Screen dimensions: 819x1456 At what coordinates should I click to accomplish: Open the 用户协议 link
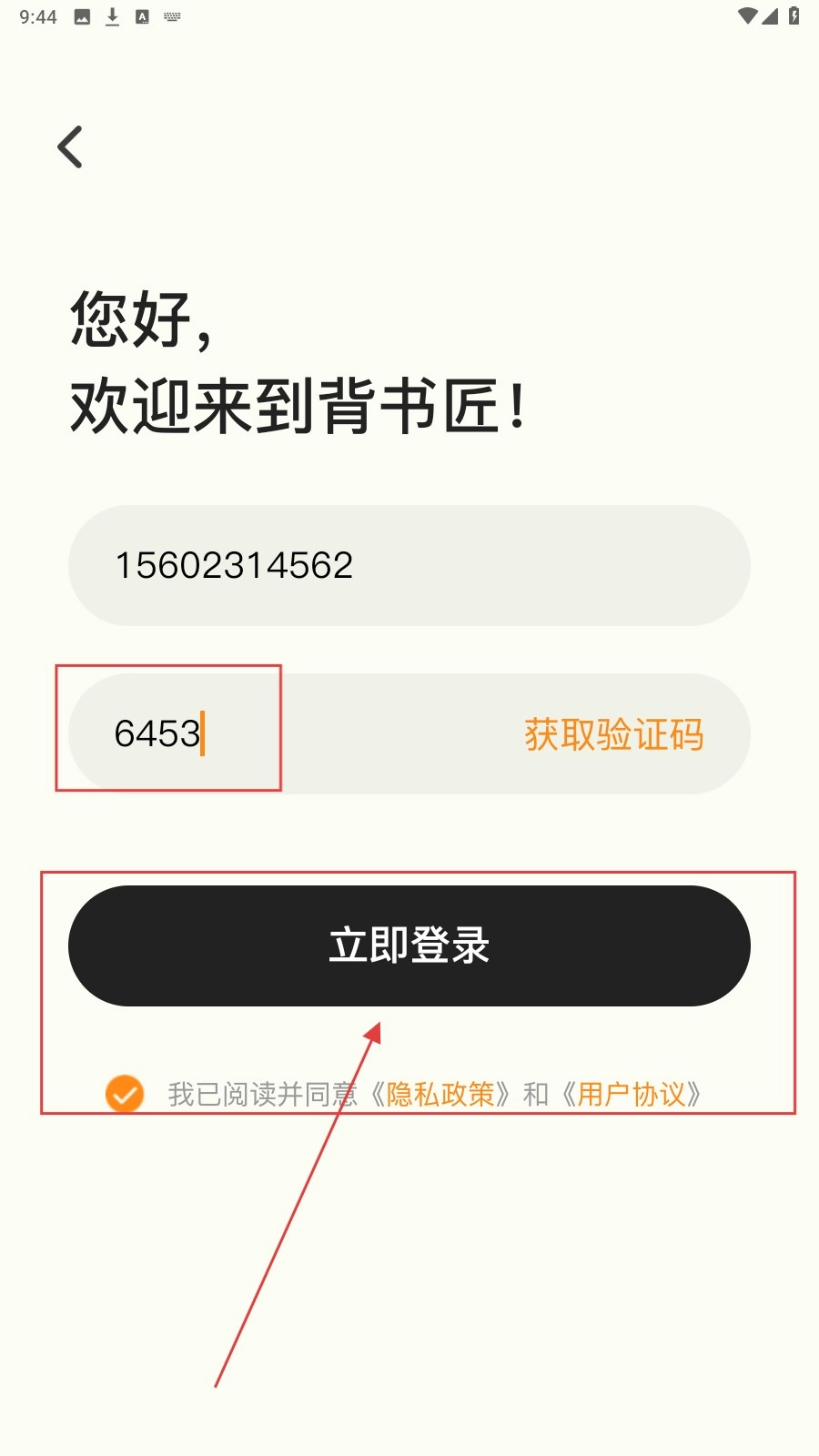coord(632,1094)
